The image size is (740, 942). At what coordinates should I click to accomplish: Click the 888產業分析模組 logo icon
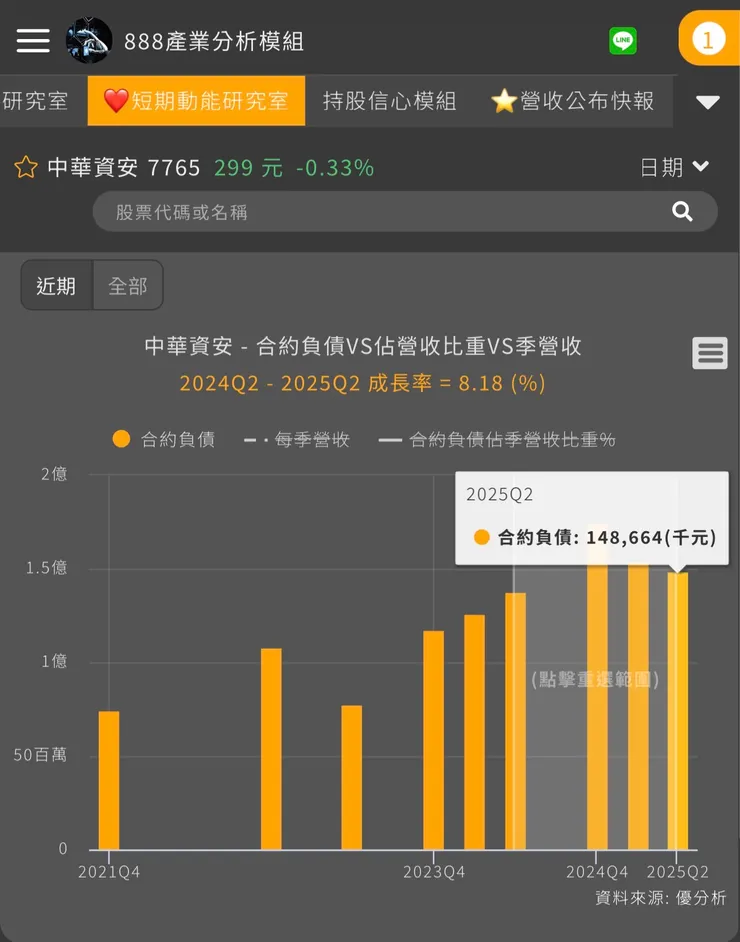tap(89, 40)
